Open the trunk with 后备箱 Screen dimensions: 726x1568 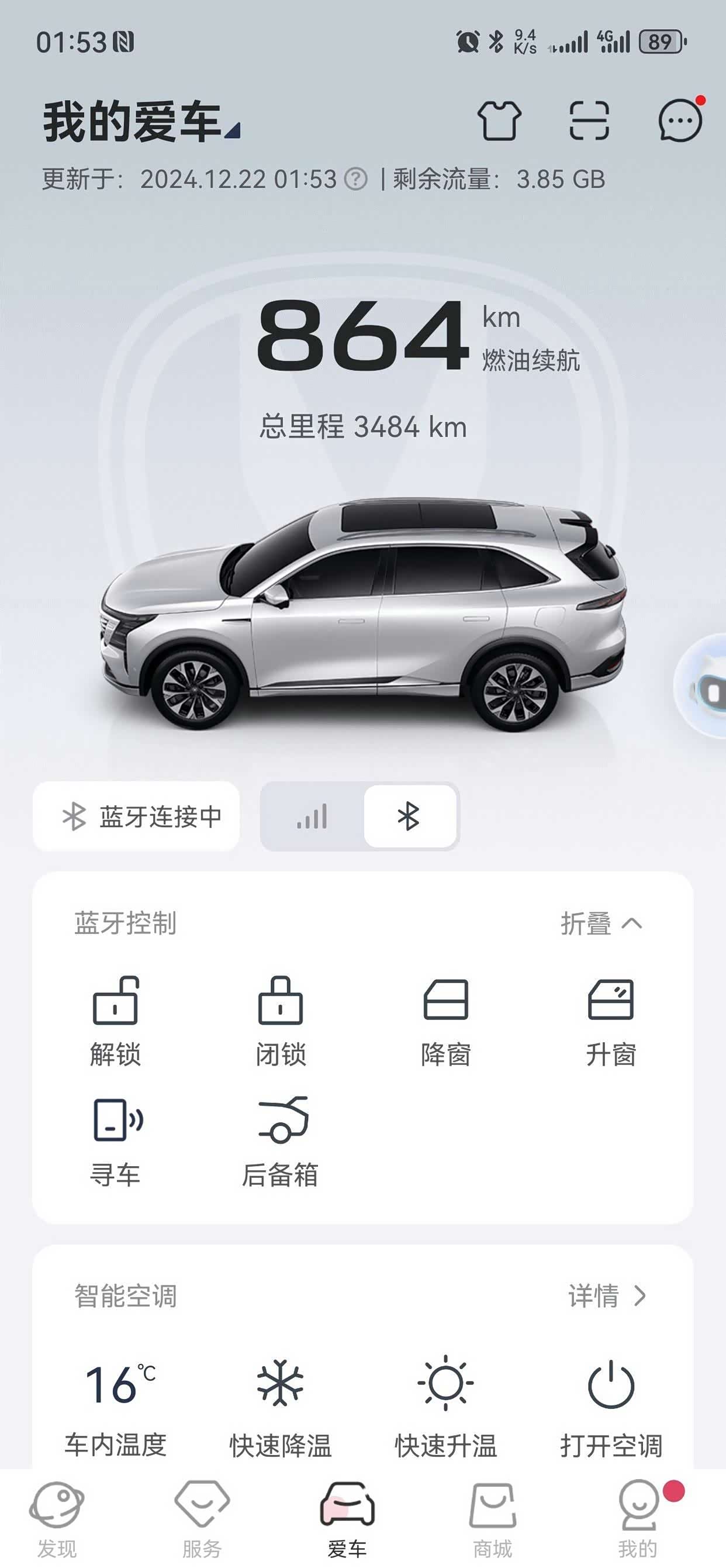pyautogui.click(x=281, y=1140)
